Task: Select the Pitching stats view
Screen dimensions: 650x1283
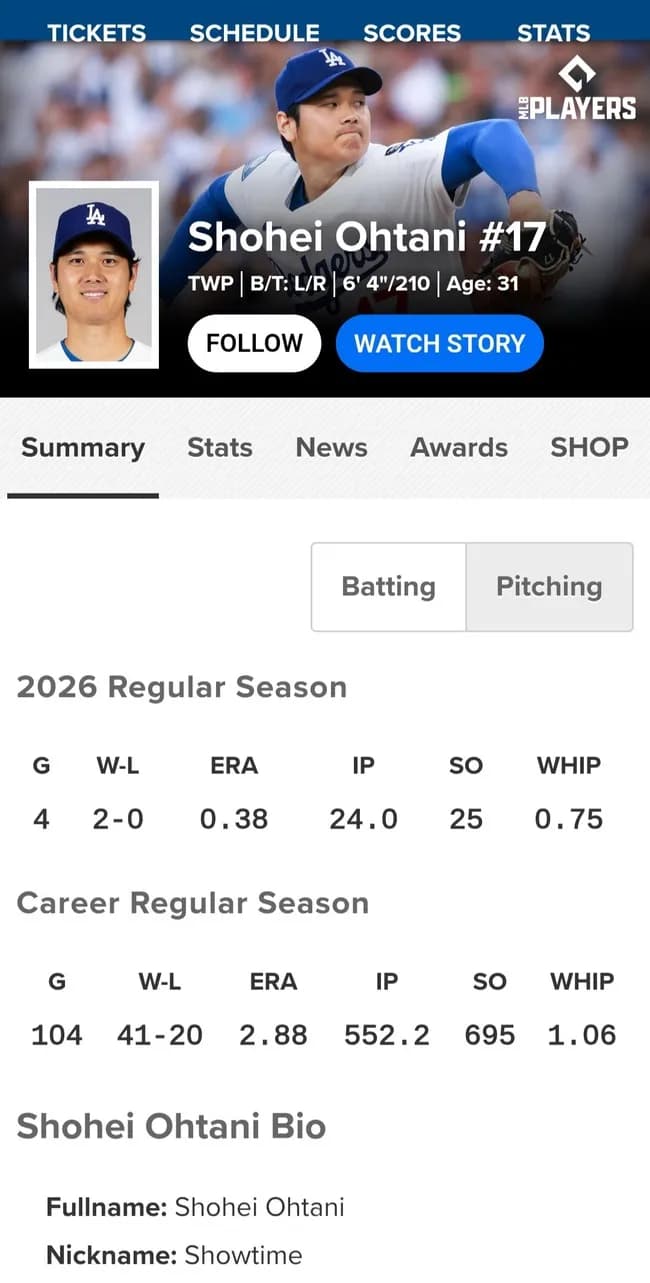Action: click(549, 587)
